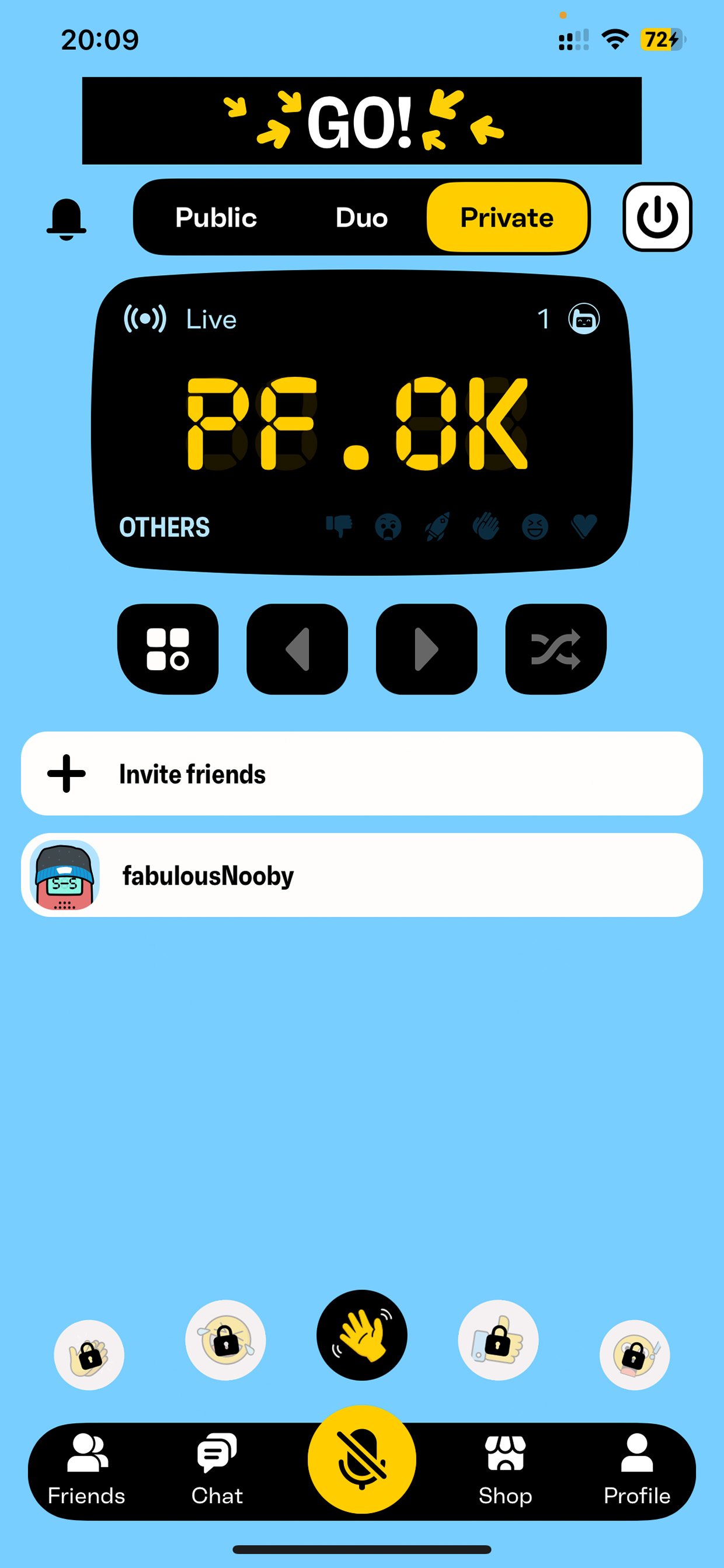Unmute the microphone
This screenshot has height=1568, width=724.
(362, 1459)
